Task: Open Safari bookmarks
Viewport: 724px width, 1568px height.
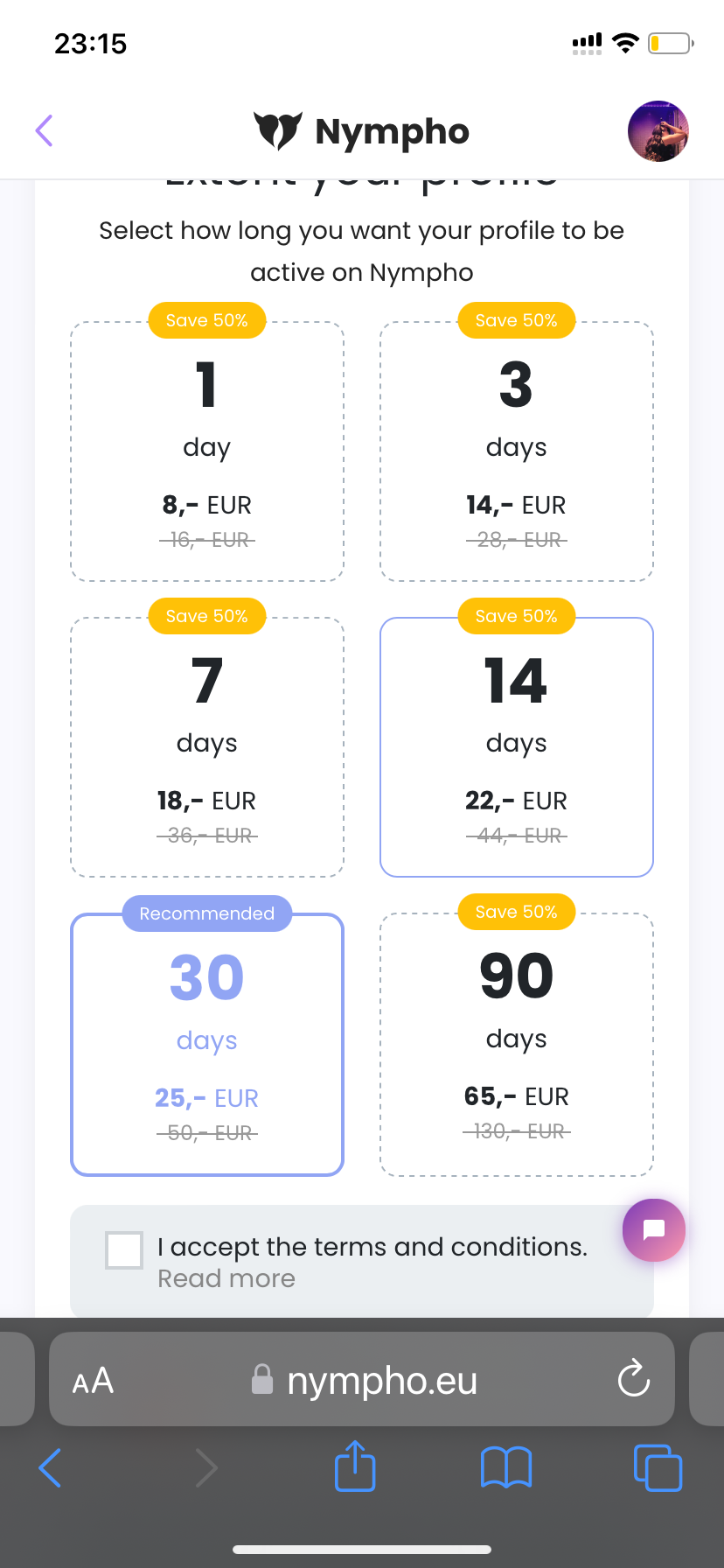Action: (x=506, y=1467)
